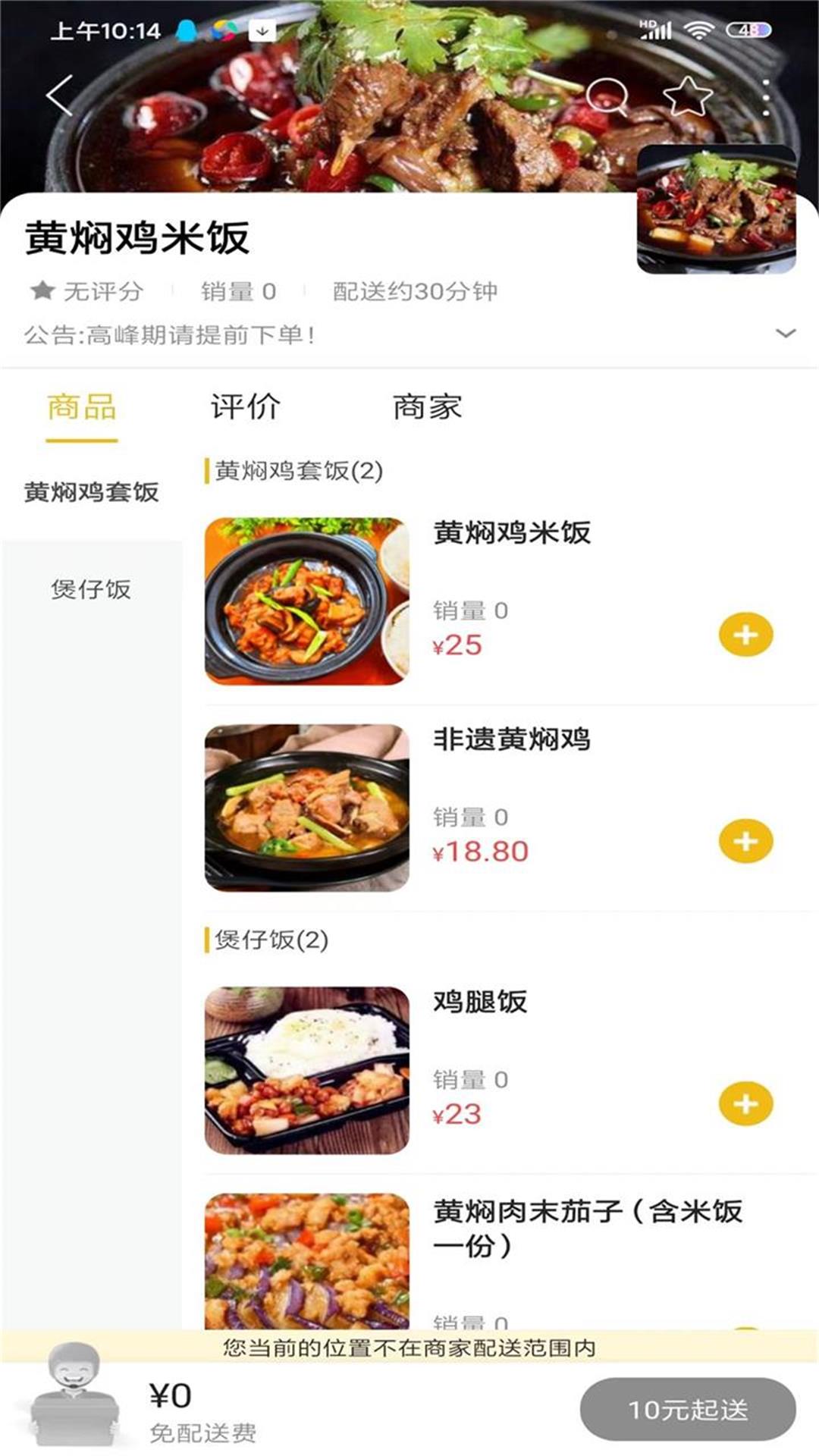Switch to the 商家 tab
The width and height of the screenshot is (819, 1456).
[427, 406]
